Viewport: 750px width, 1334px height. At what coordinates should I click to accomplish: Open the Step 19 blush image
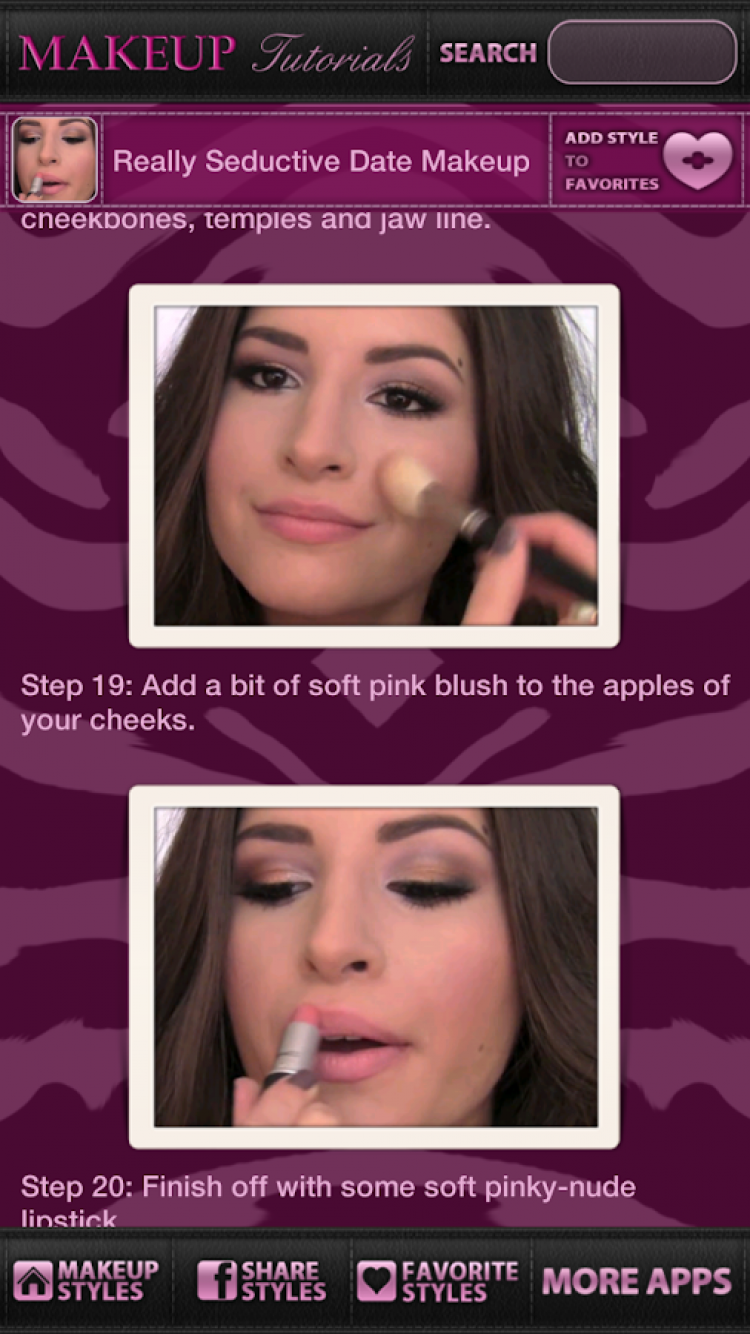coord(374,466)
